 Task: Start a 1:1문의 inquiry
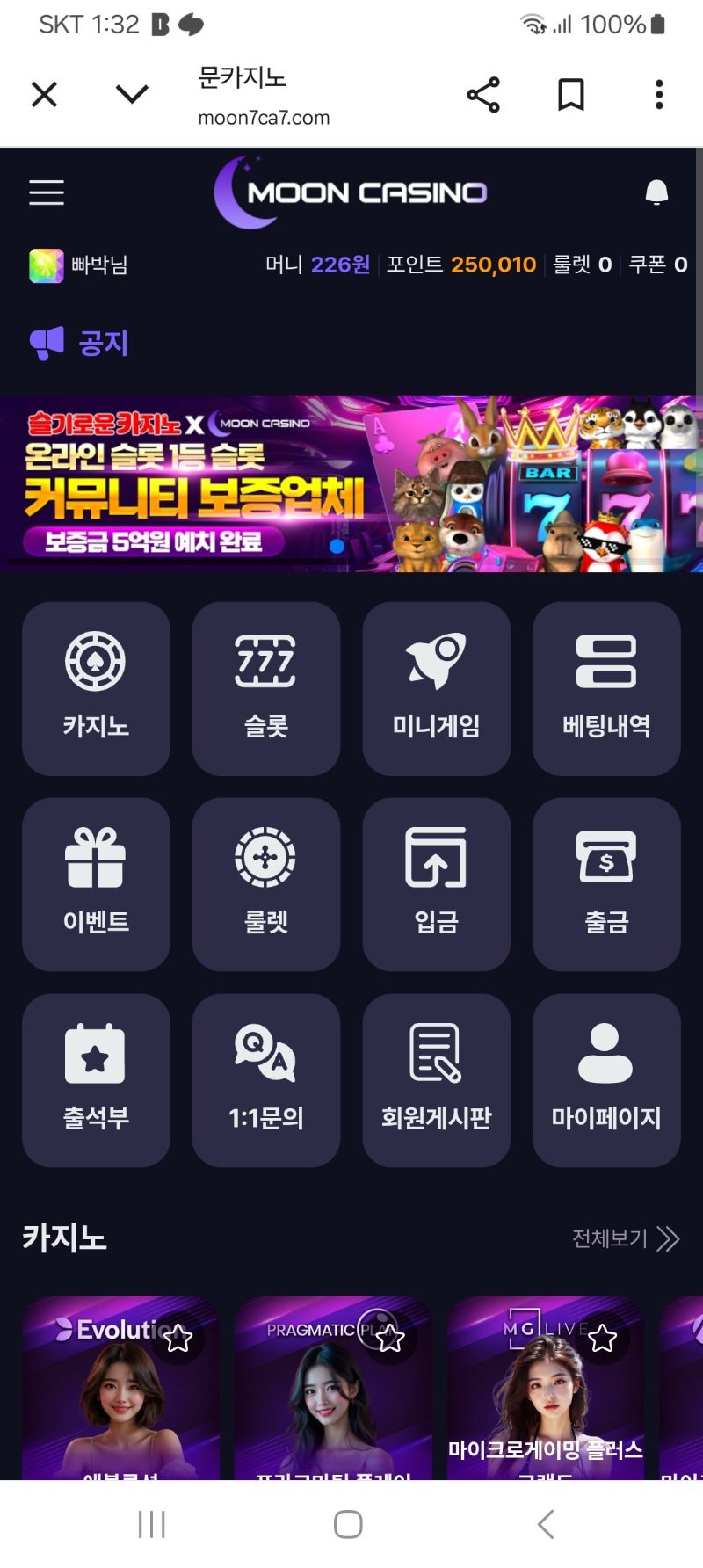point(265,1080)
